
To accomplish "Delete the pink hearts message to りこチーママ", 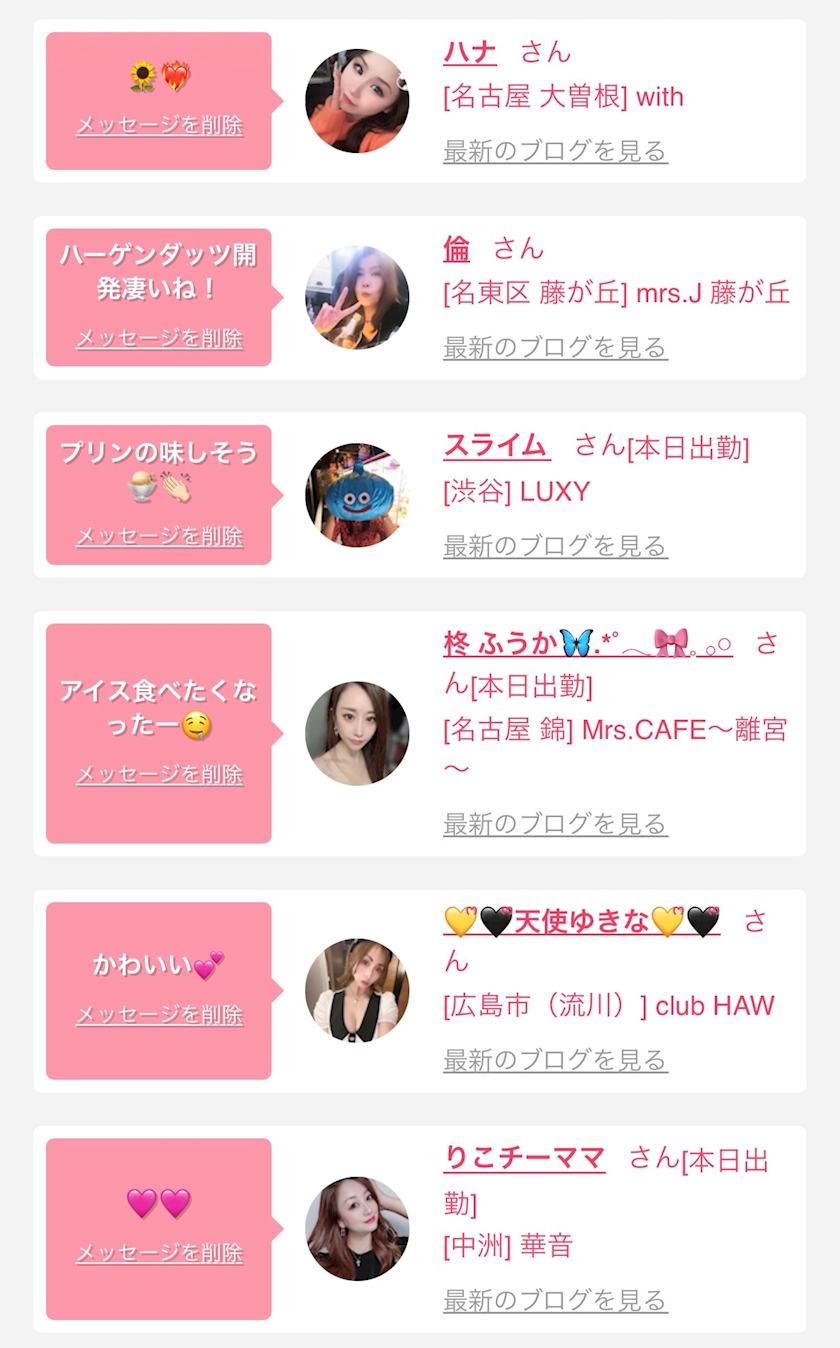I will [x=160, y=1253].
